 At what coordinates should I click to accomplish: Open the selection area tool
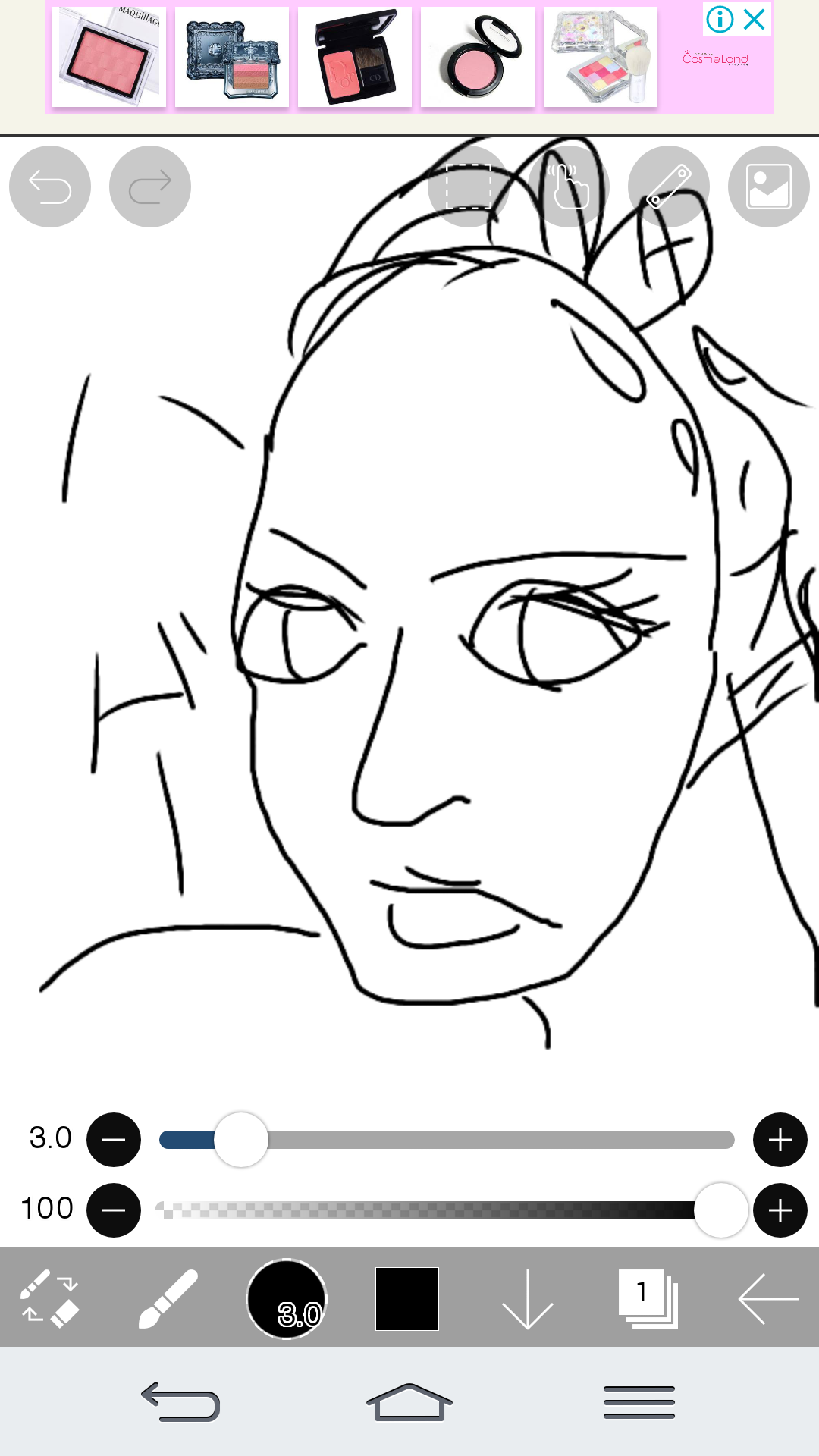tap(469, 187)
